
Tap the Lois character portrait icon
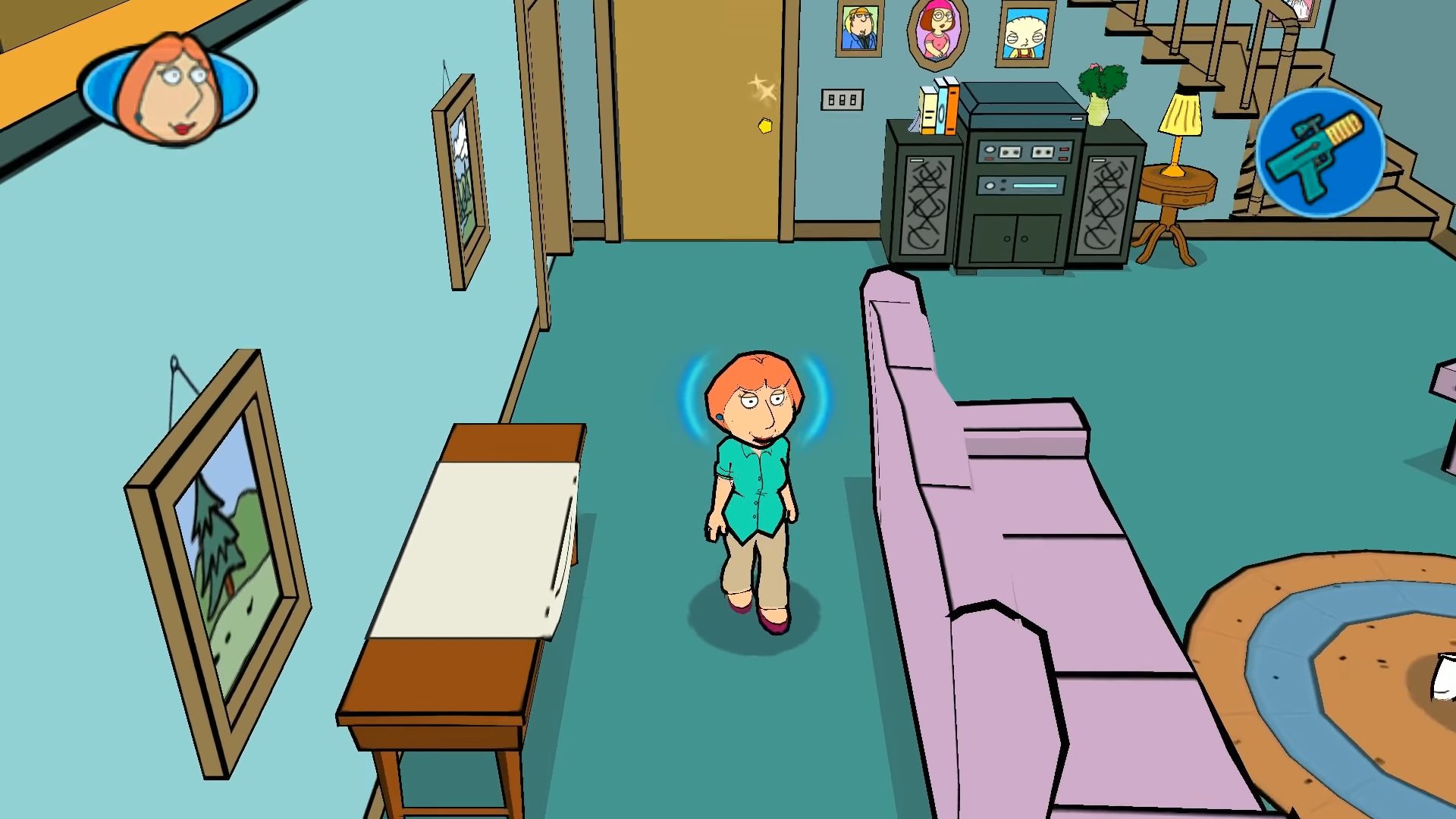pyautogui.click(x=168, y=89)
